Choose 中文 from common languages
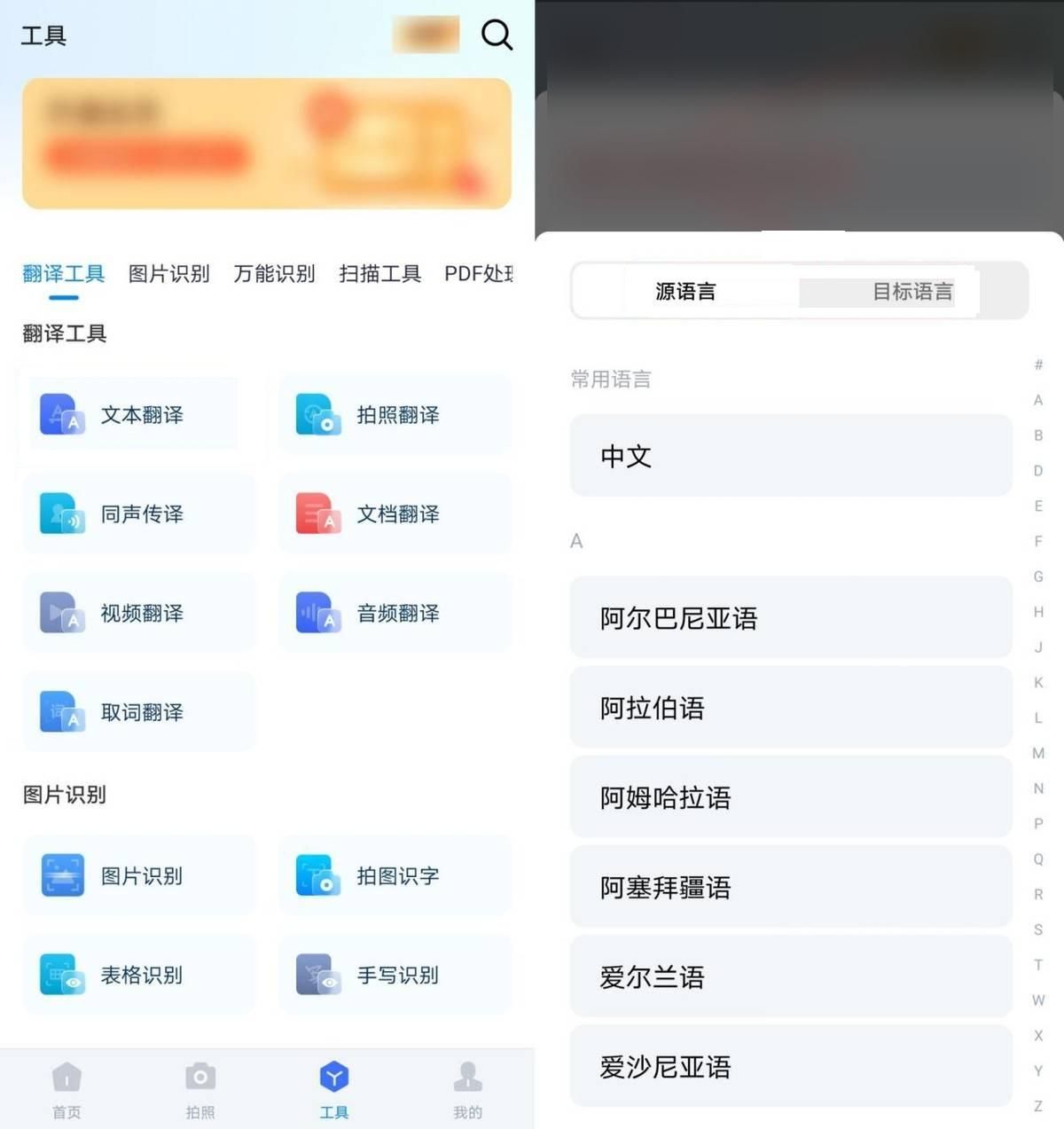Image resolution: width=1064 pixels, height=1129 pixels. click(790, 457)
